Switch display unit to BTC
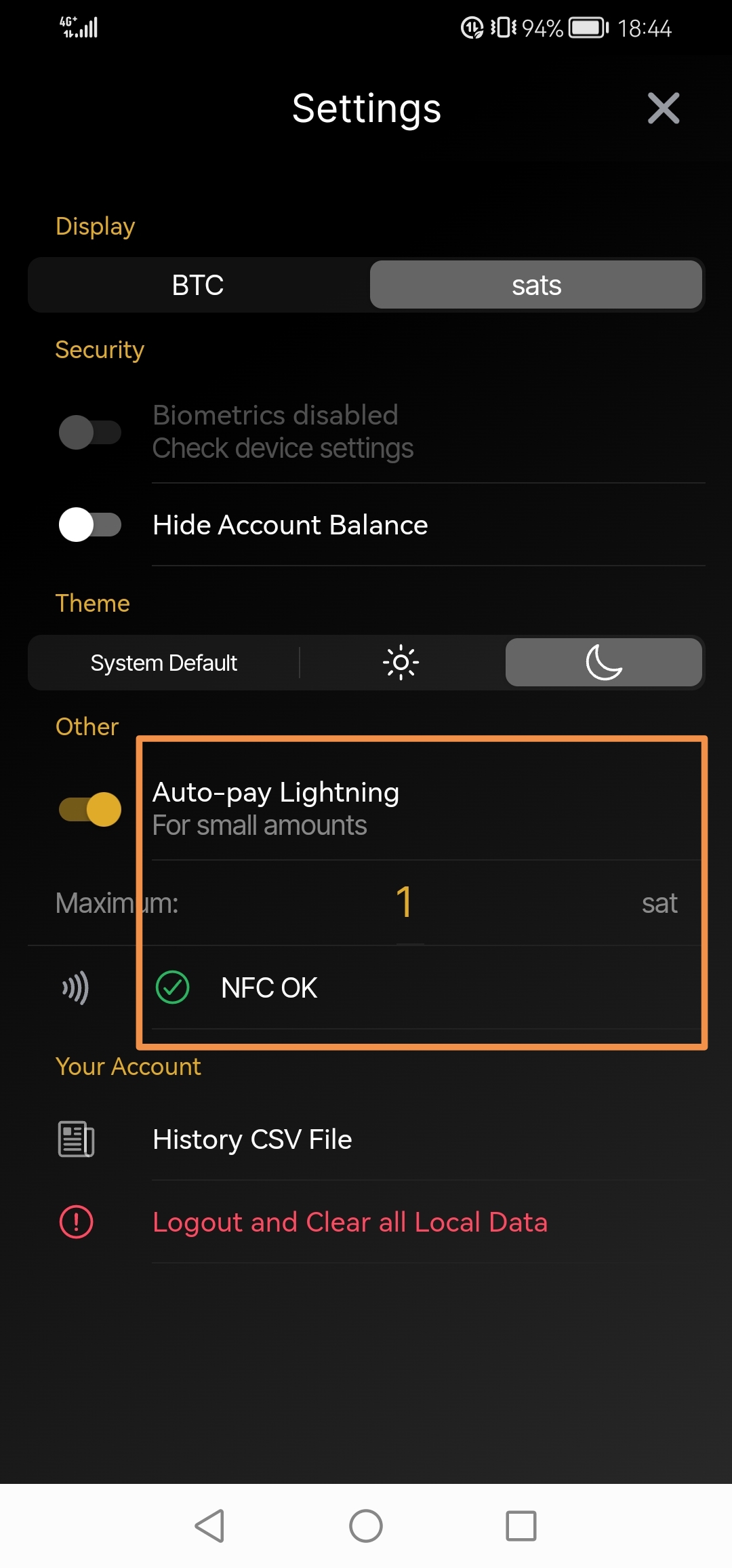The width and height of the screenshot is (732, 1568). pyautogui.click(x=198, y=285)
